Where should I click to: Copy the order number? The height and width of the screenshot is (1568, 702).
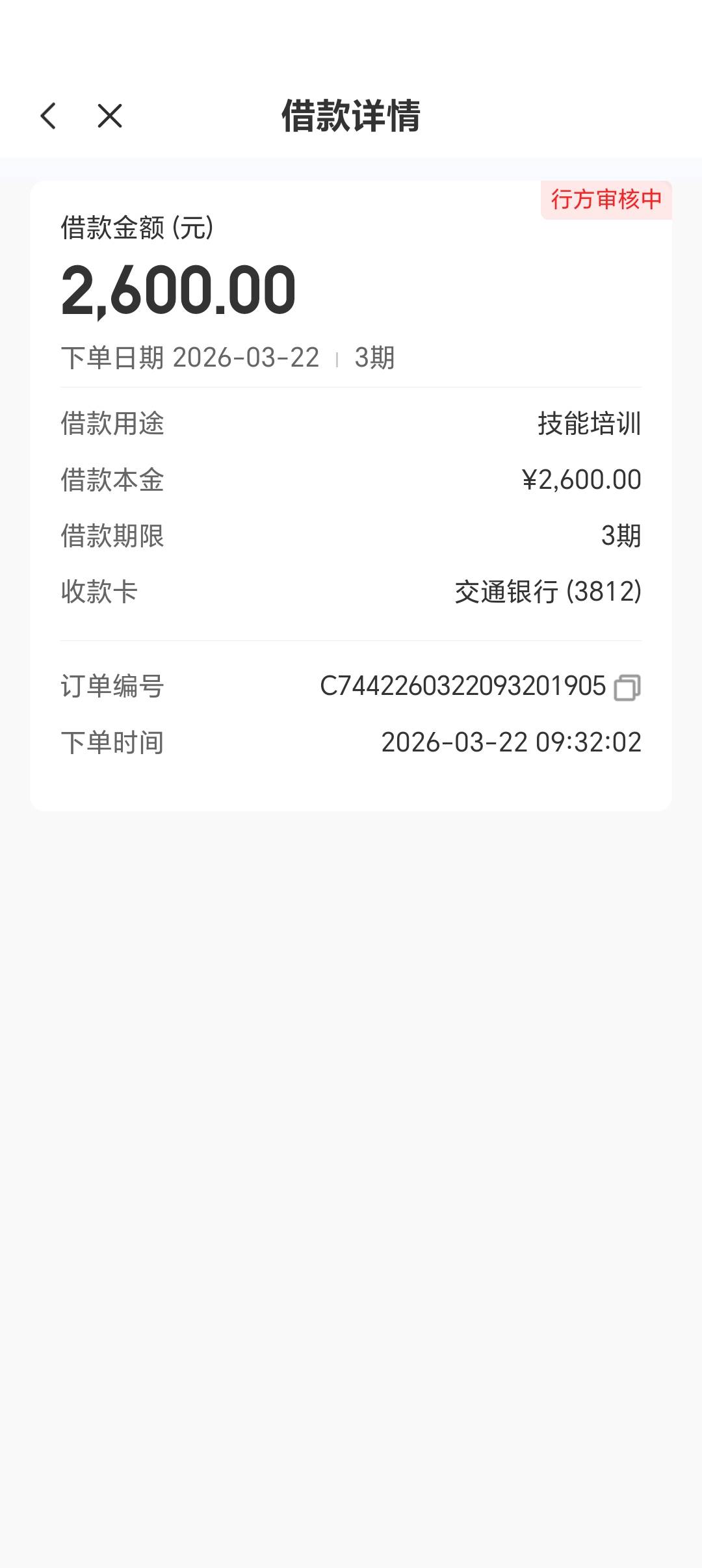pyautogui.click(x=627, y=687)
